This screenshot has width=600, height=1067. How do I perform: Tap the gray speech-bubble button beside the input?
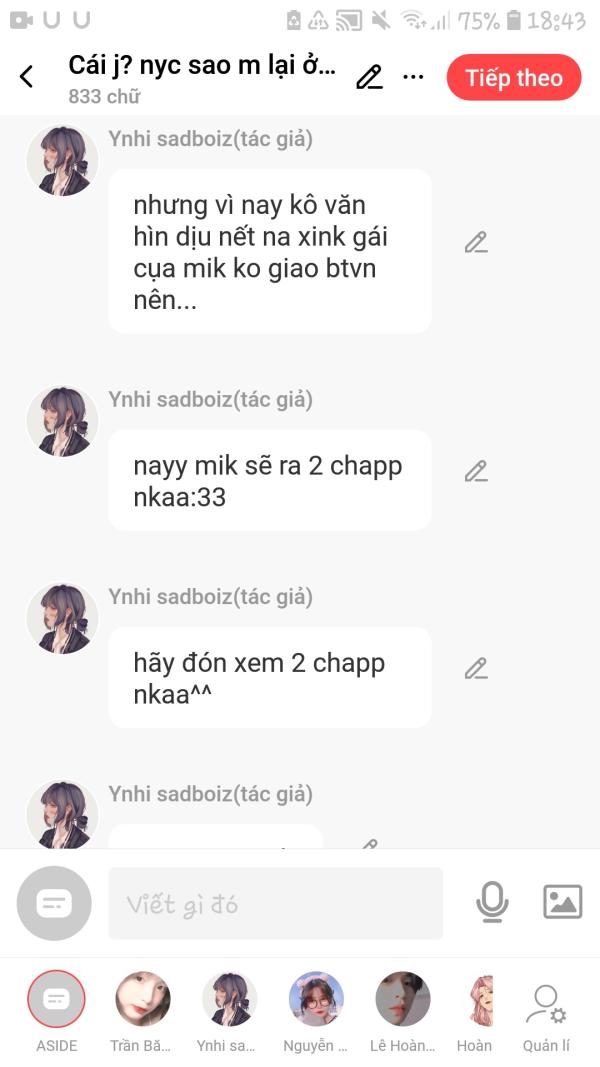(x=54, y=903)
